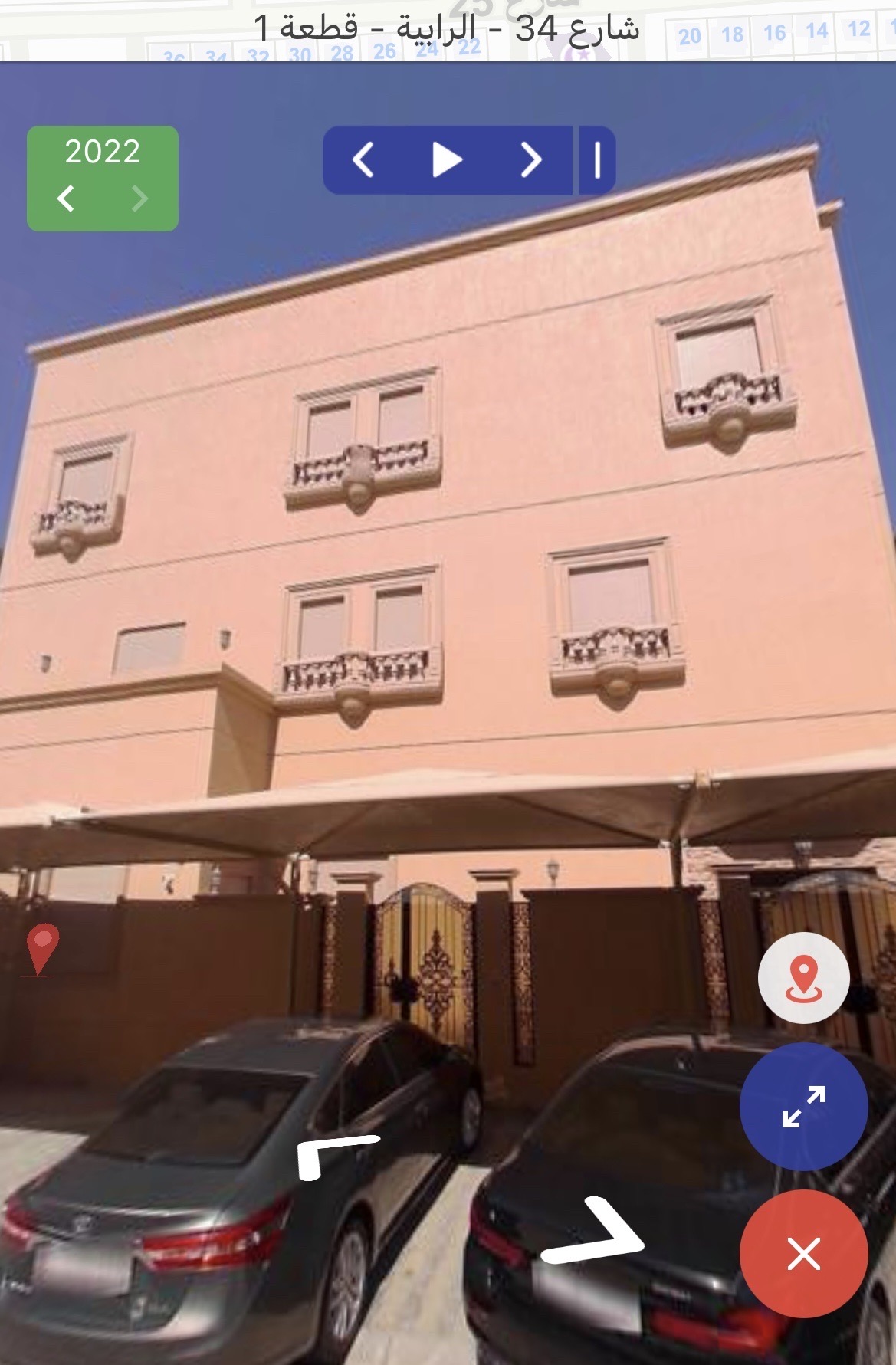Close the street view panel
The height and width of the screenshot is (1365, 896).
pyautogui.click(x=803, y=1254)
